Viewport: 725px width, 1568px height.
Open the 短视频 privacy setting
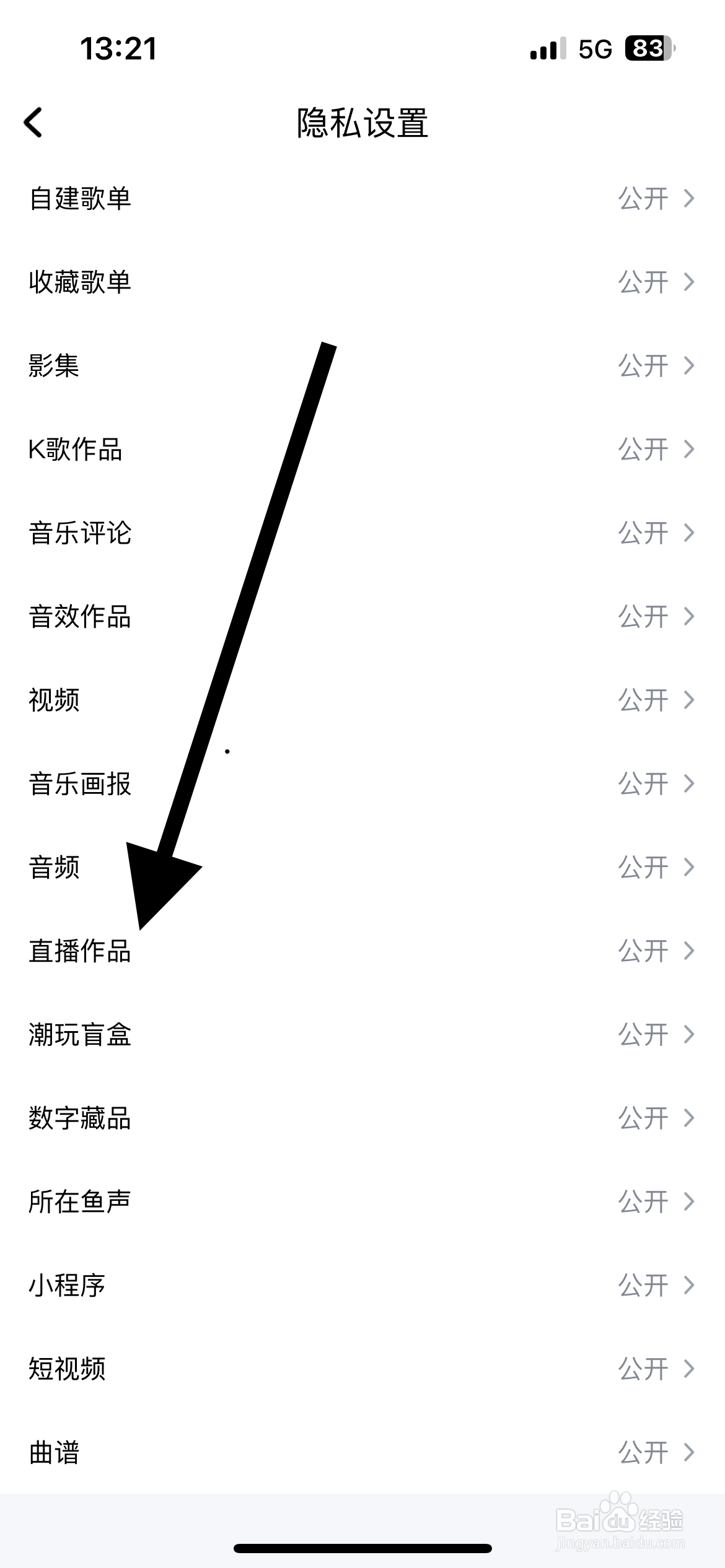362,1369
